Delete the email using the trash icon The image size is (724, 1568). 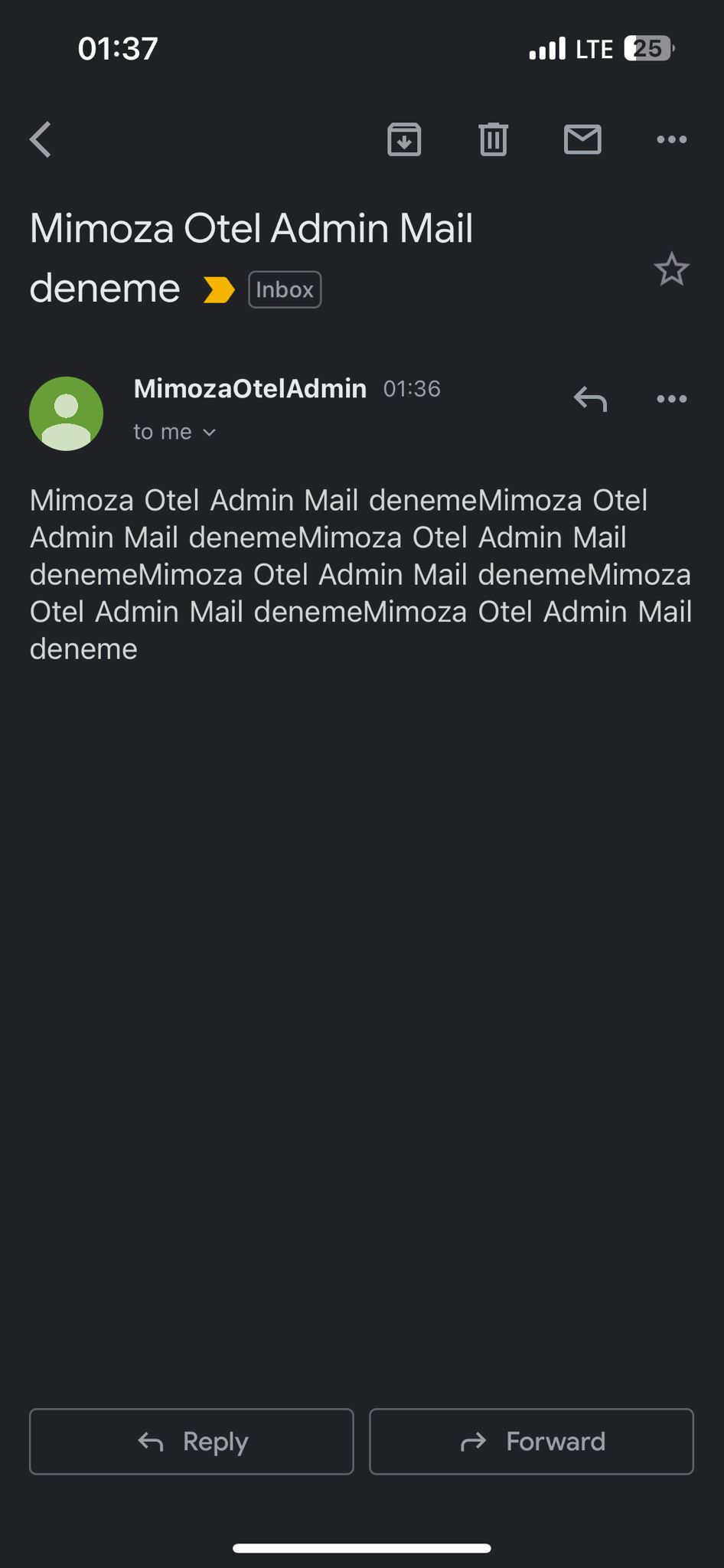point(494,139)
